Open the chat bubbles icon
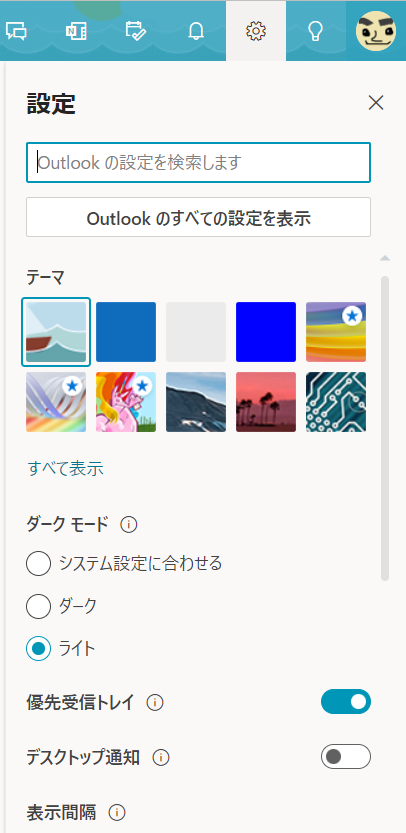The width and height of the screenshot is (406, 833). pyautogui.click(x=16, y=31)
